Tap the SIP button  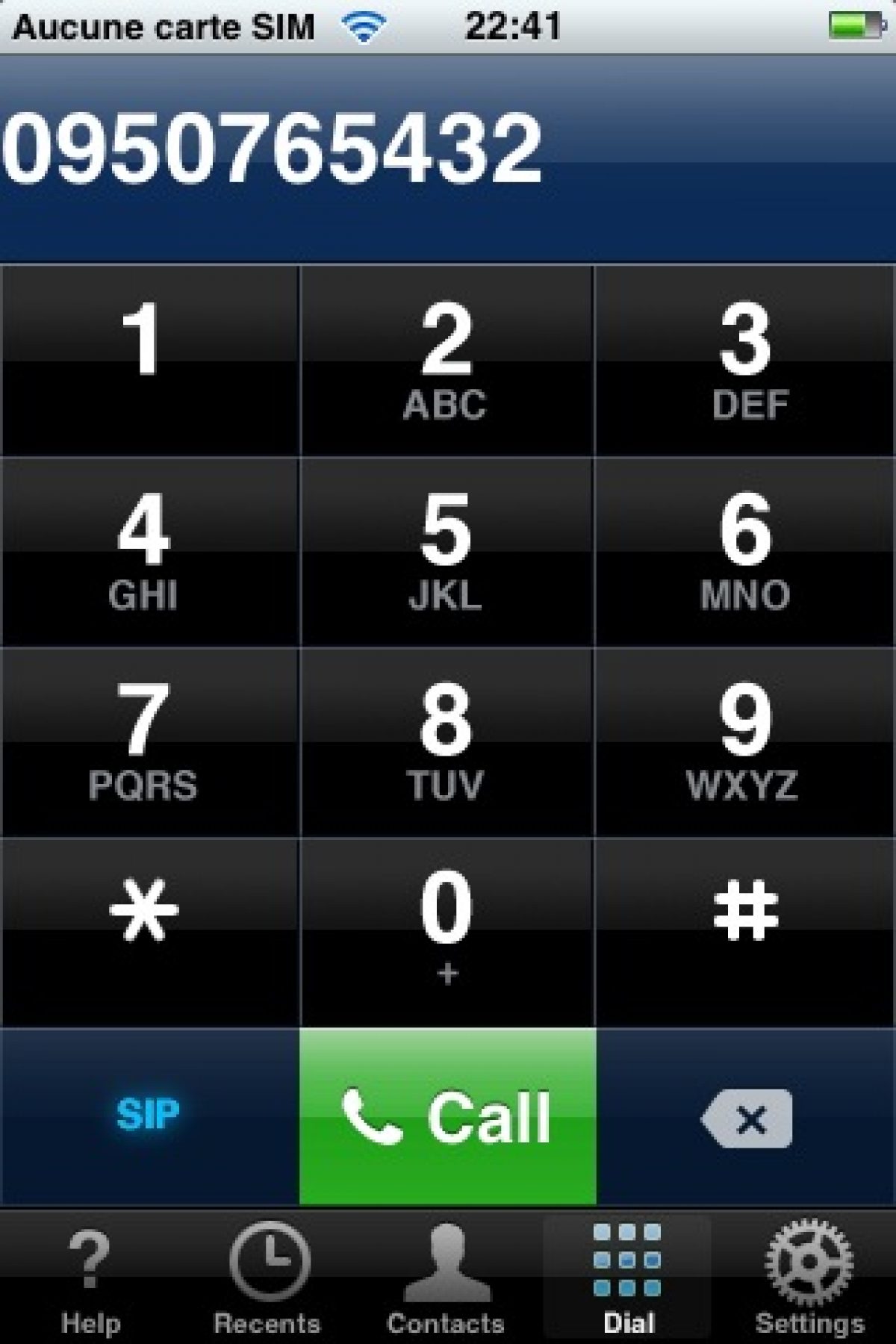(149, 1116)
